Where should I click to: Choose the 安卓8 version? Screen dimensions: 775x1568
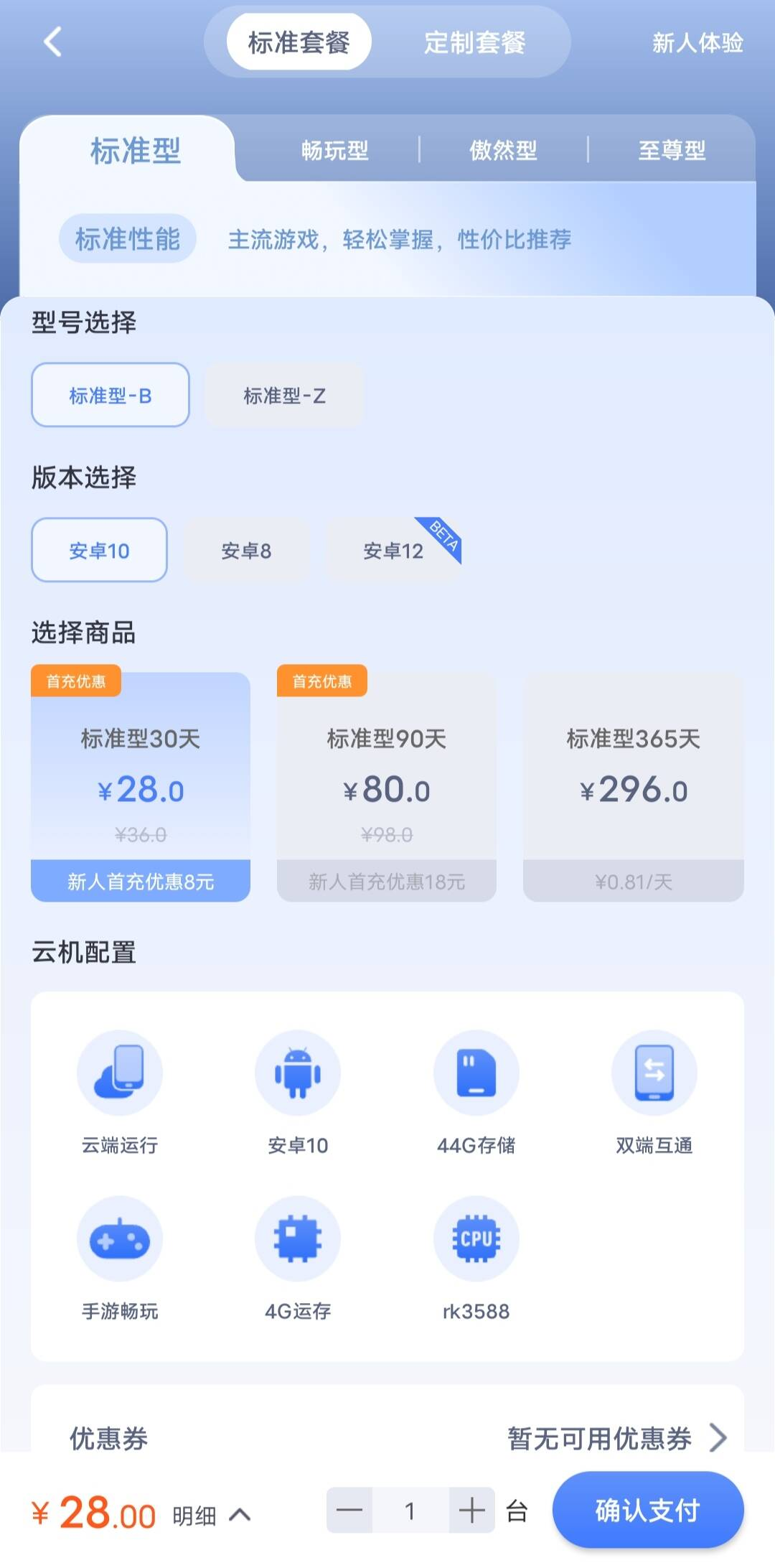pos(246,551)
